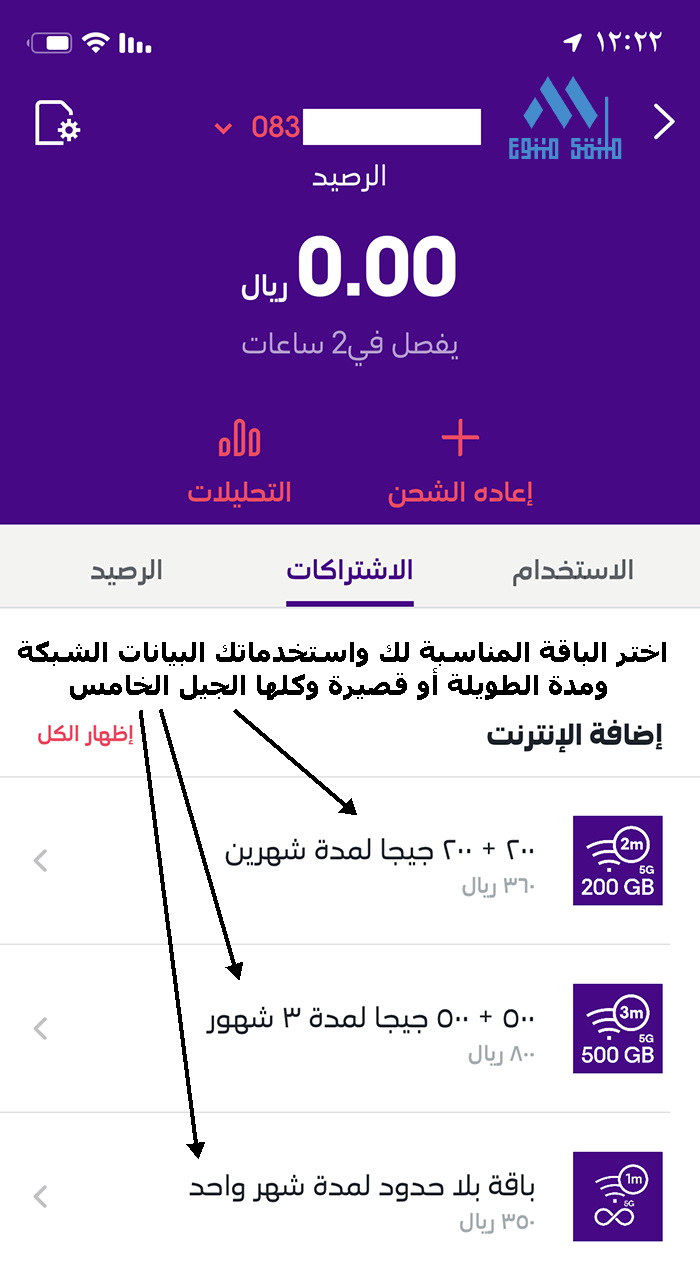Image resolution: width=700 pixels, height=1275 pixels.
Task: Open the unlimited one-month package
Action: coord(350,1196)
